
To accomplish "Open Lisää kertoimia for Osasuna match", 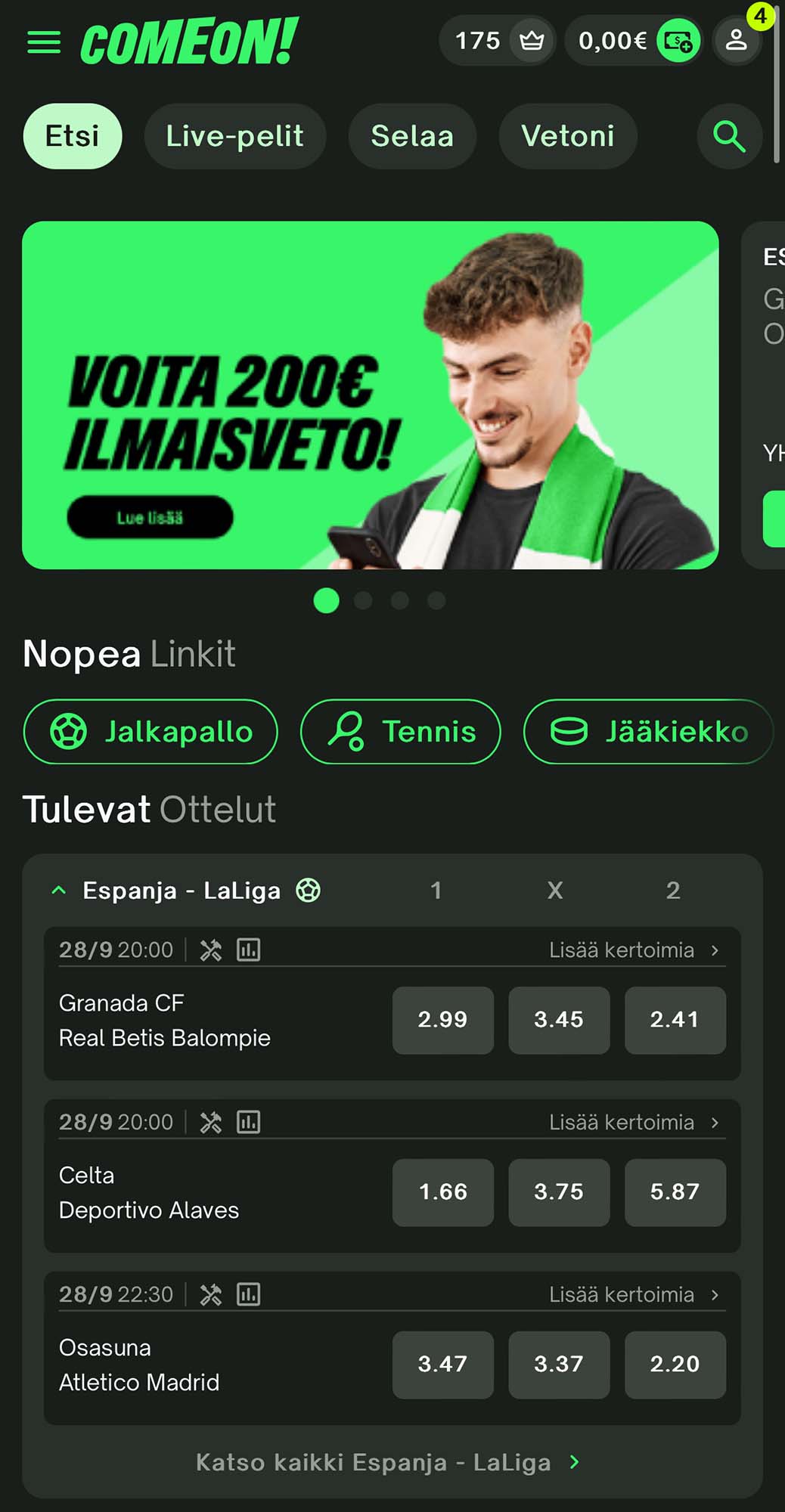I will point(634,1295).
